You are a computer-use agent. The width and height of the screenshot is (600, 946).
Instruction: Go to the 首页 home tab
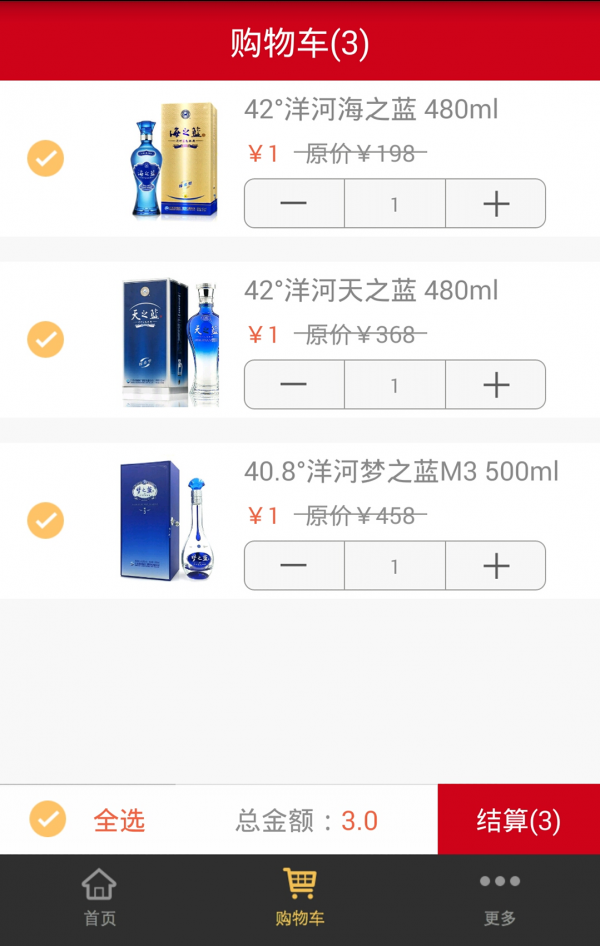[x=99, y=899]
